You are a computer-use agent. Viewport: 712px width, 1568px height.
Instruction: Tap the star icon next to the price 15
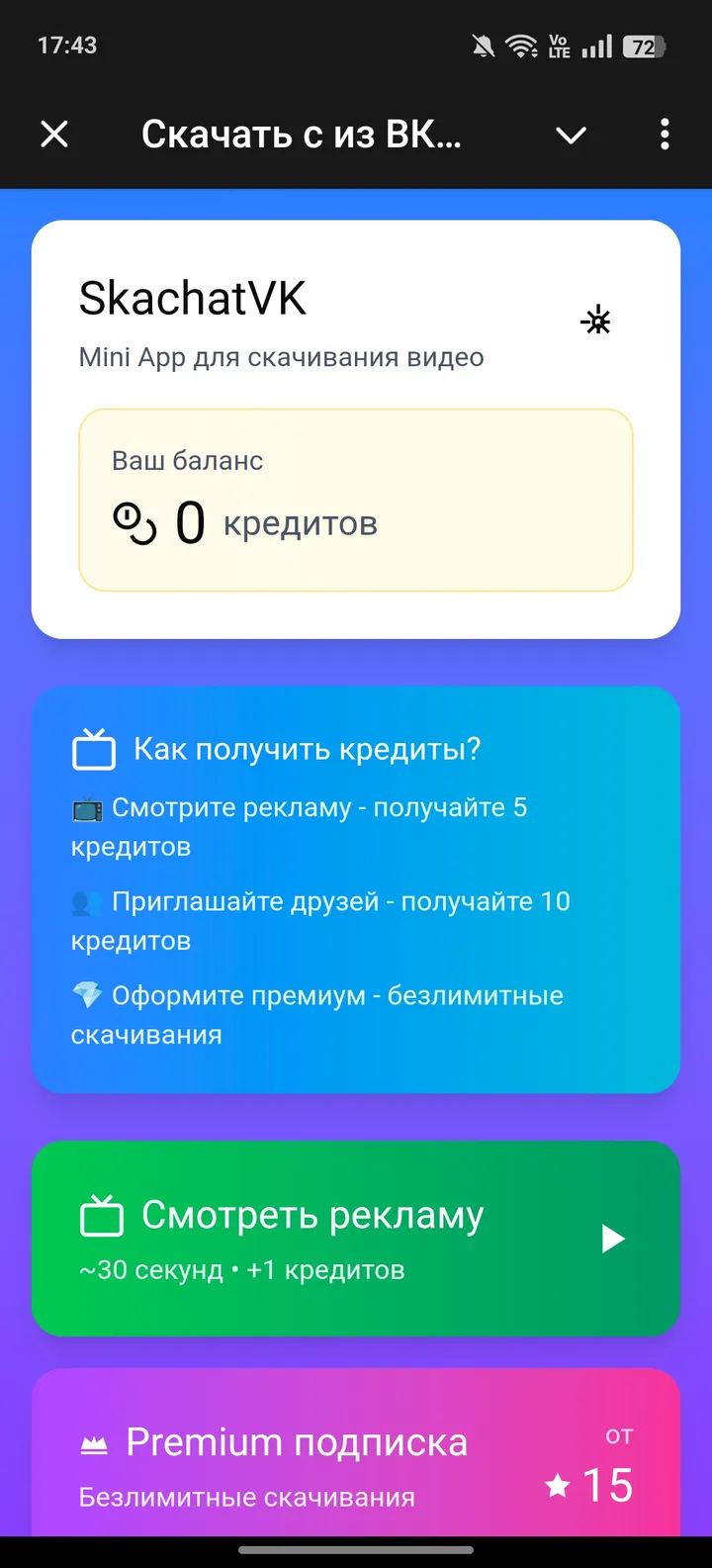tap(558, 1485)
